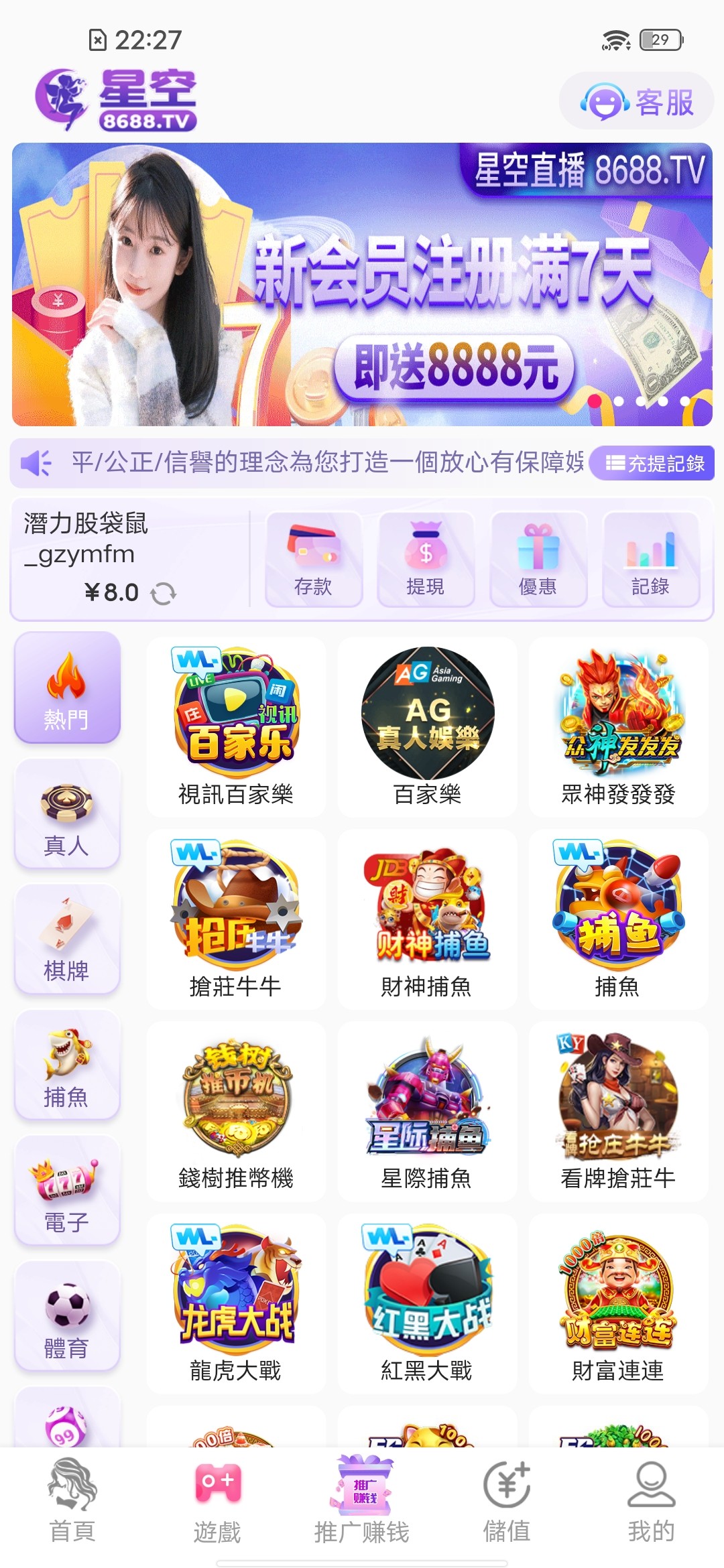Select the 真人 category
Image resolution: width=724 pixels, height=1568 pixels.
tap(67, 813)
